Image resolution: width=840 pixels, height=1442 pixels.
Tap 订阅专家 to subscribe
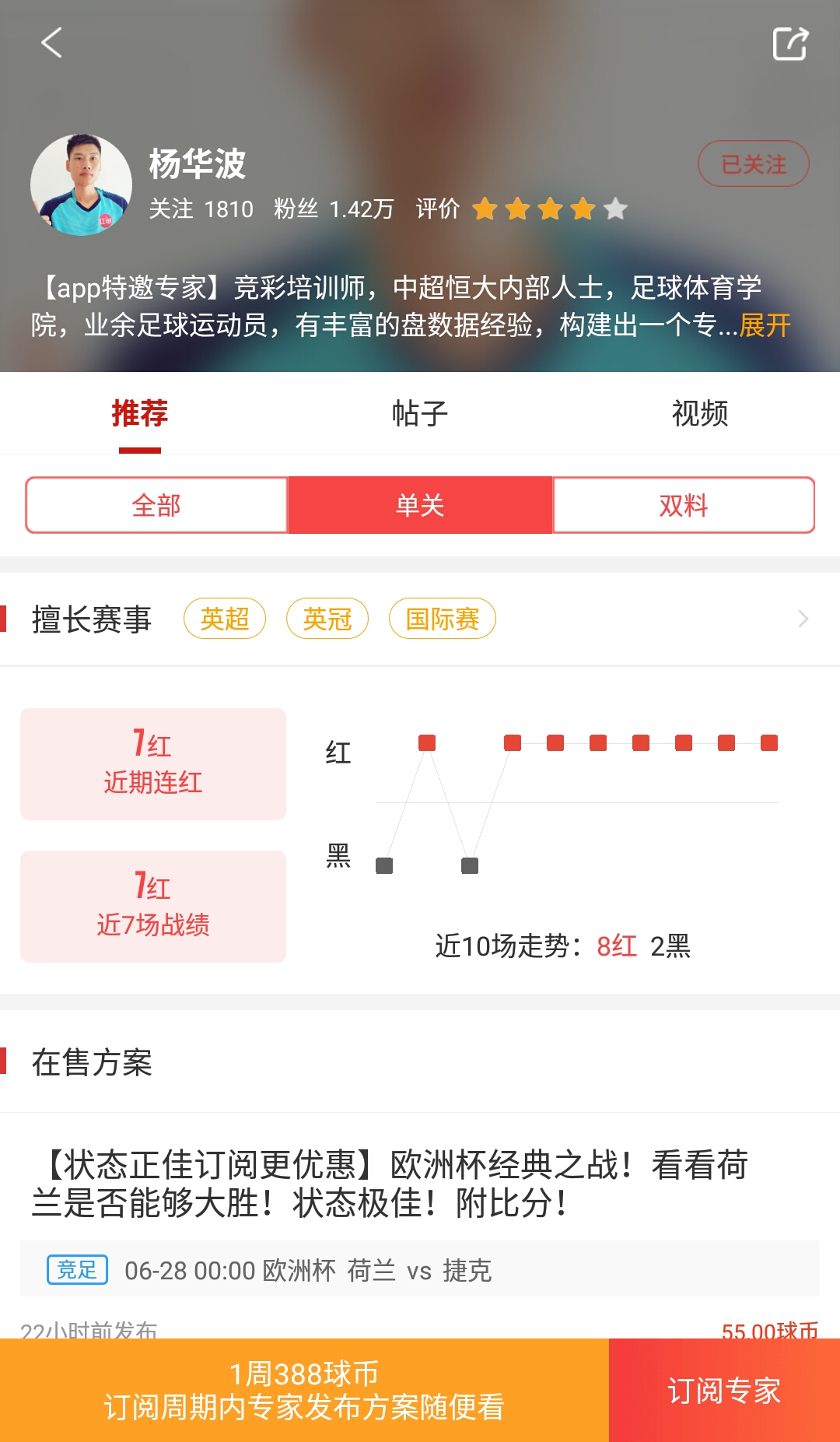click(724, 1390)
